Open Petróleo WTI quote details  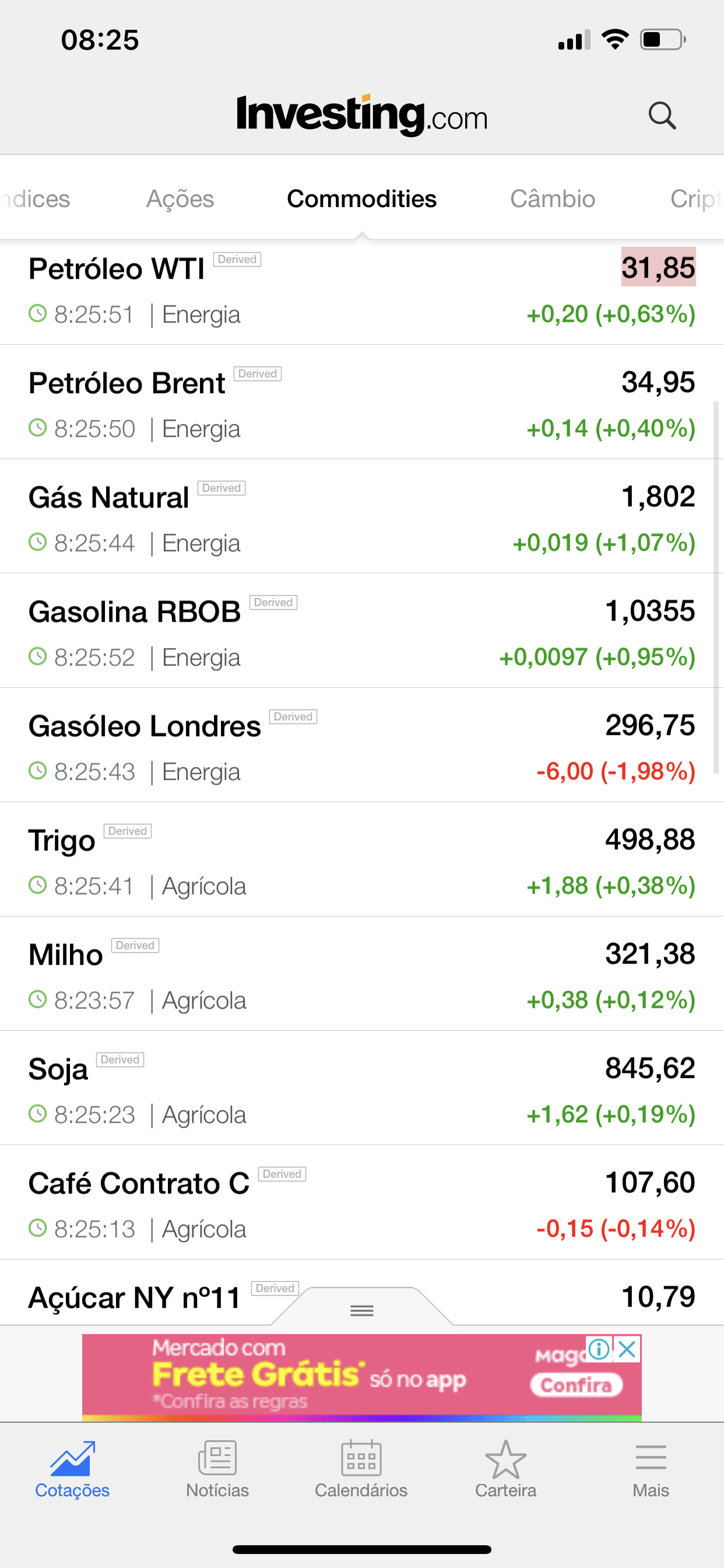[x=362, y=292]
